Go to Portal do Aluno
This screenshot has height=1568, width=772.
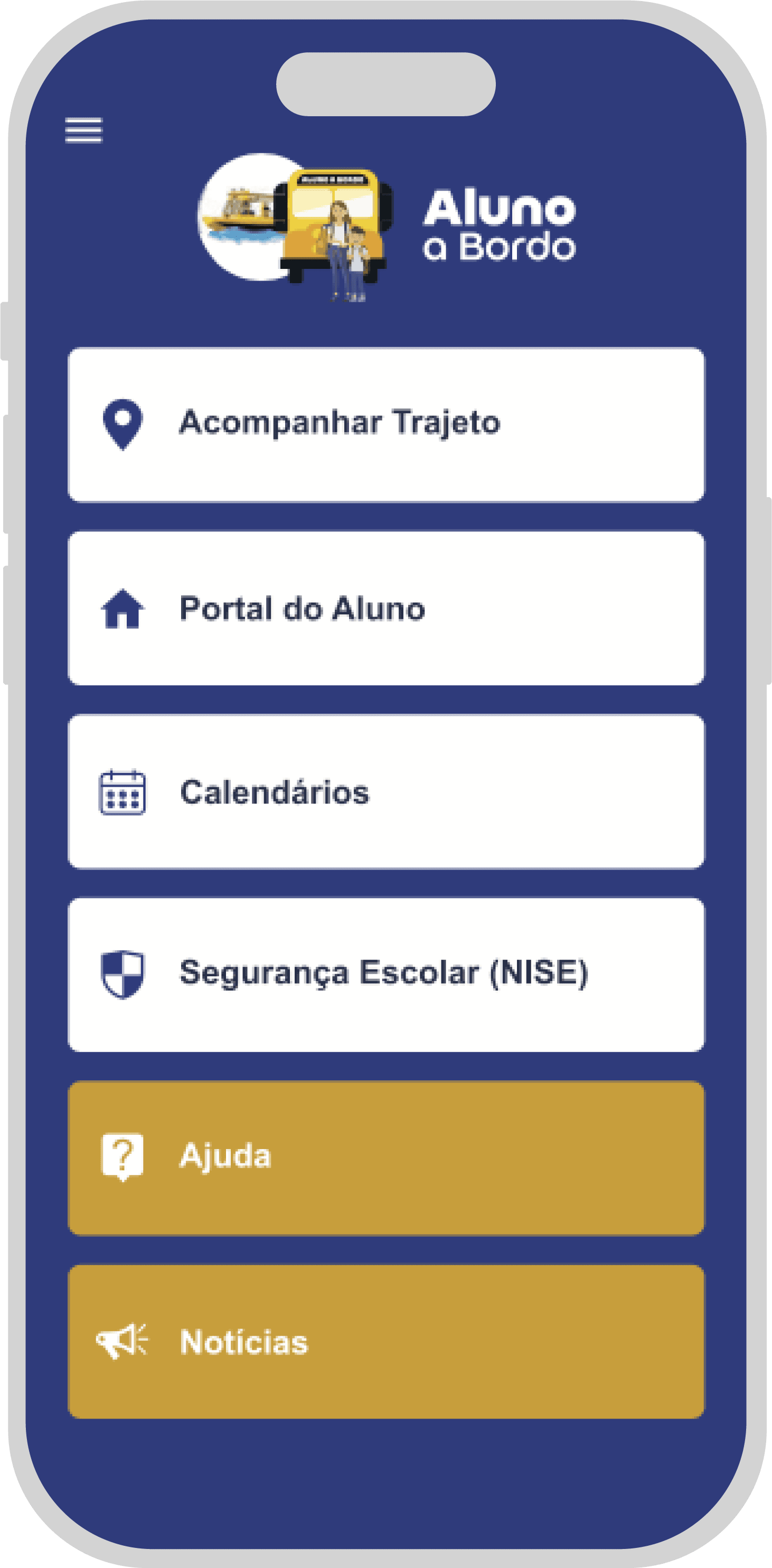[385, 608]
